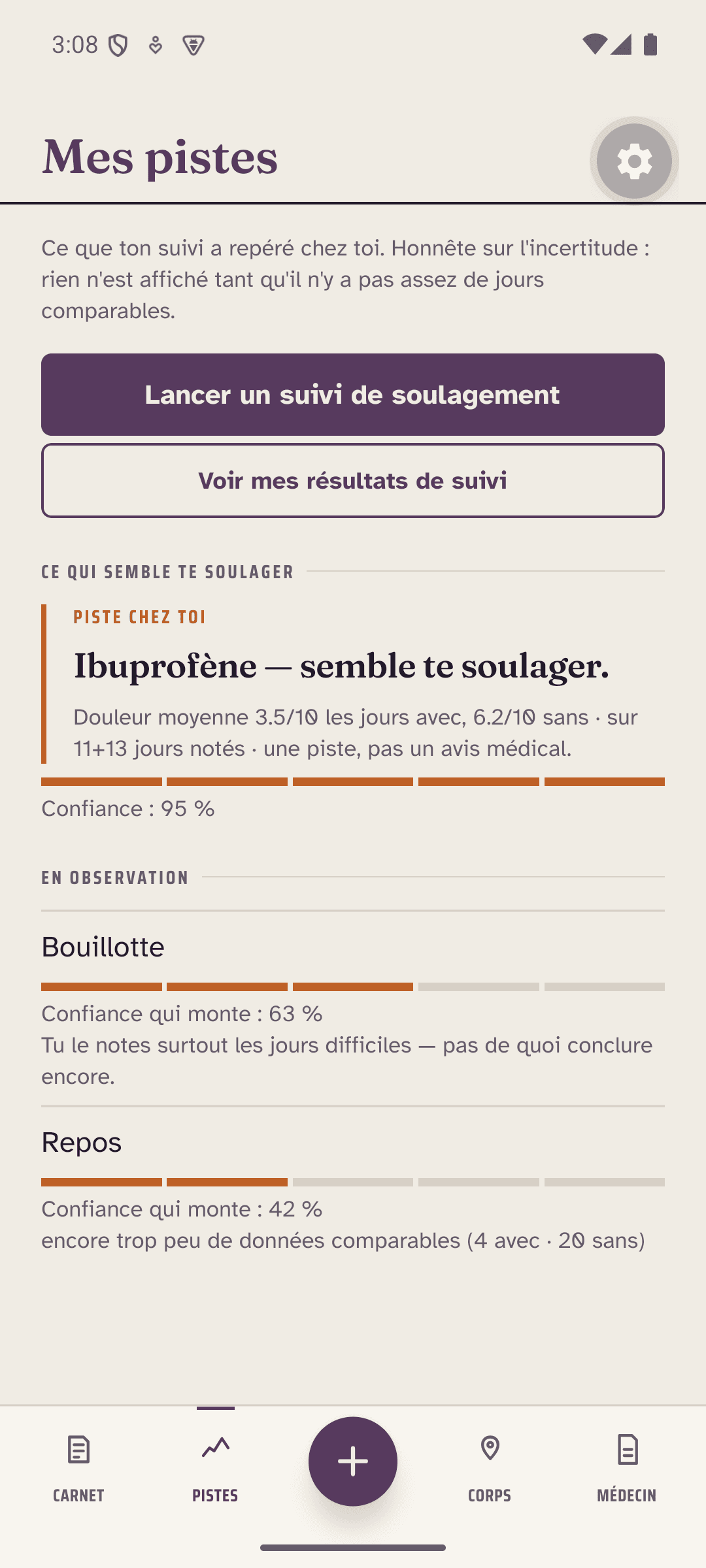
Task: Open Voir mes résultats de suivi
Action: (353, 481)
